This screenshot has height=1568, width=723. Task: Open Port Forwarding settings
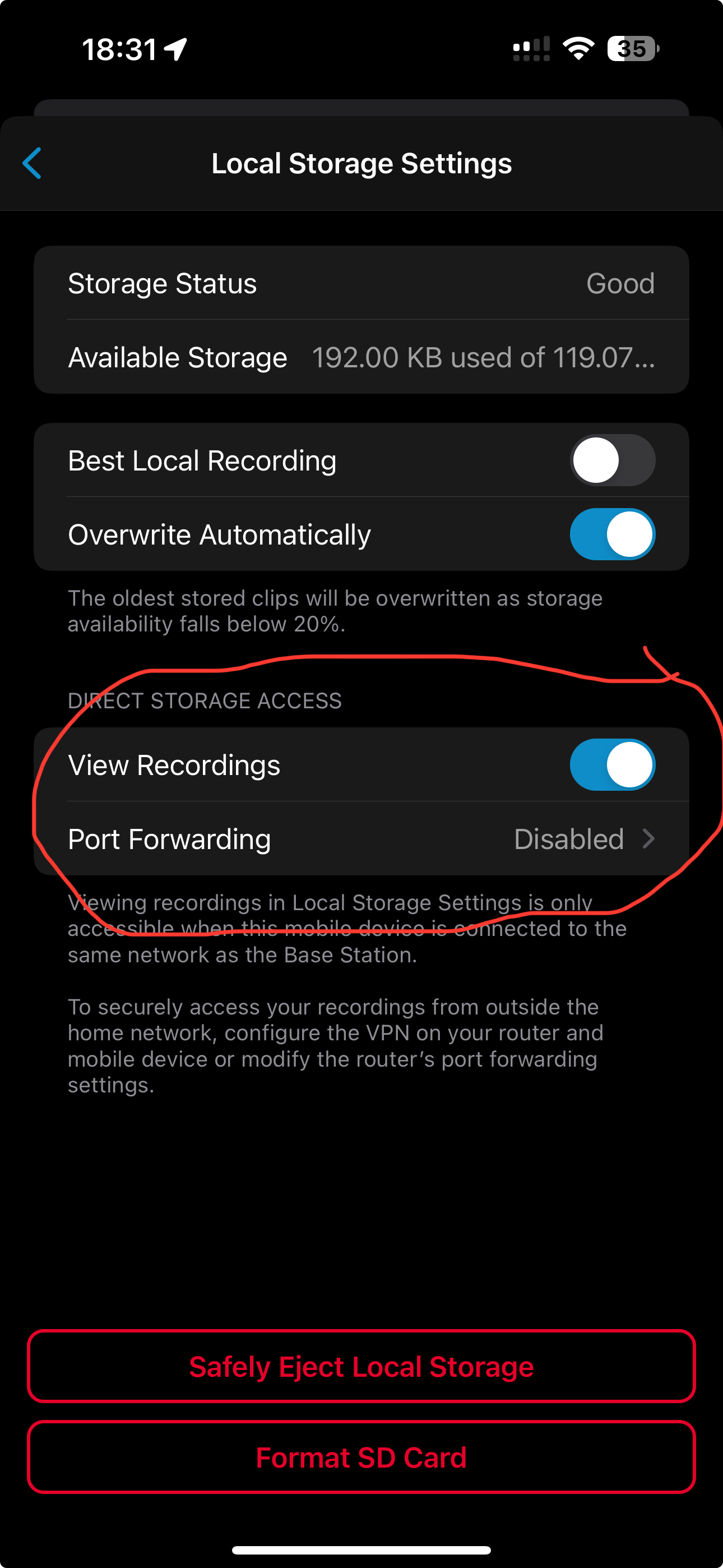point(361,839)
